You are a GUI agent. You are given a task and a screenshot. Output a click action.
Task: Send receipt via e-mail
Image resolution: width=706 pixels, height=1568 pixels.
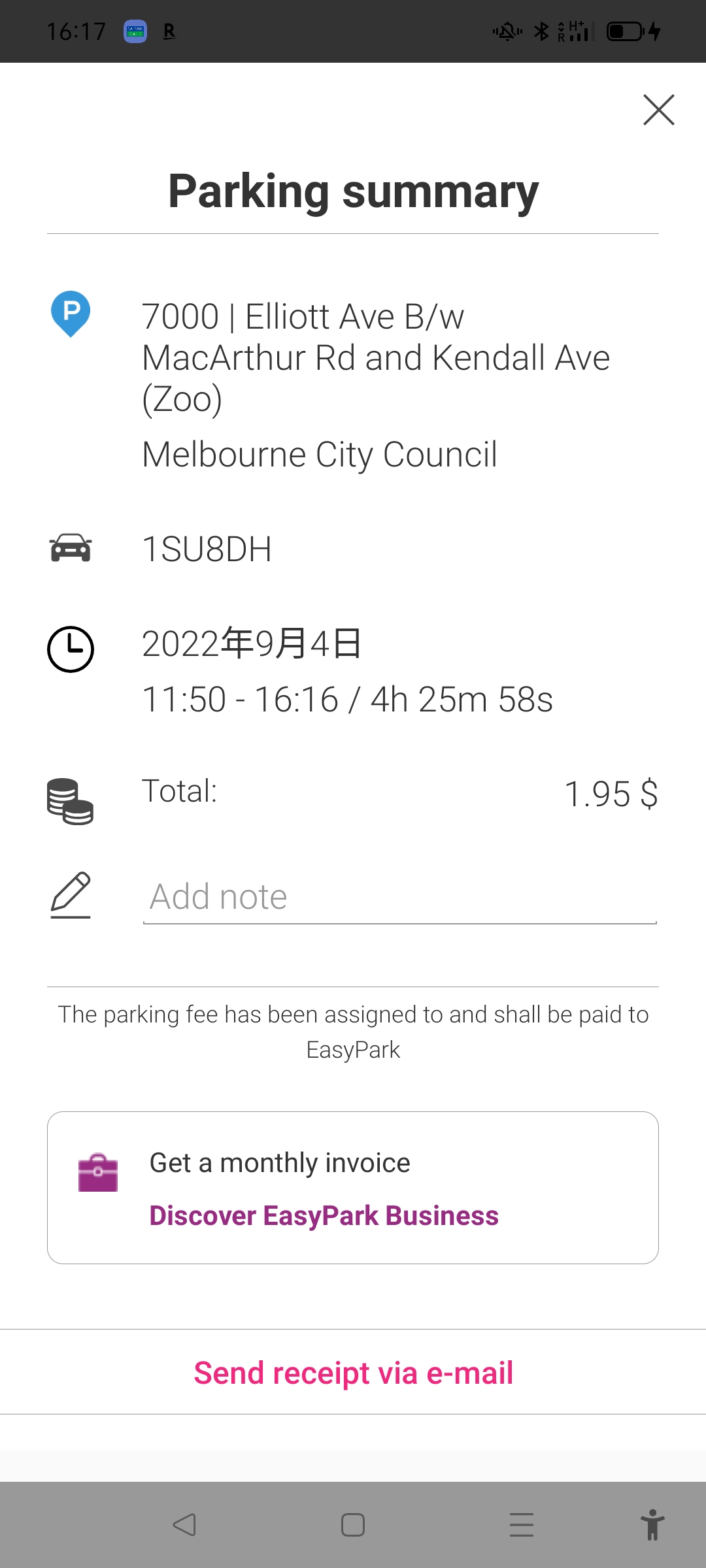pyautogui.click(x=353, y=1372)
